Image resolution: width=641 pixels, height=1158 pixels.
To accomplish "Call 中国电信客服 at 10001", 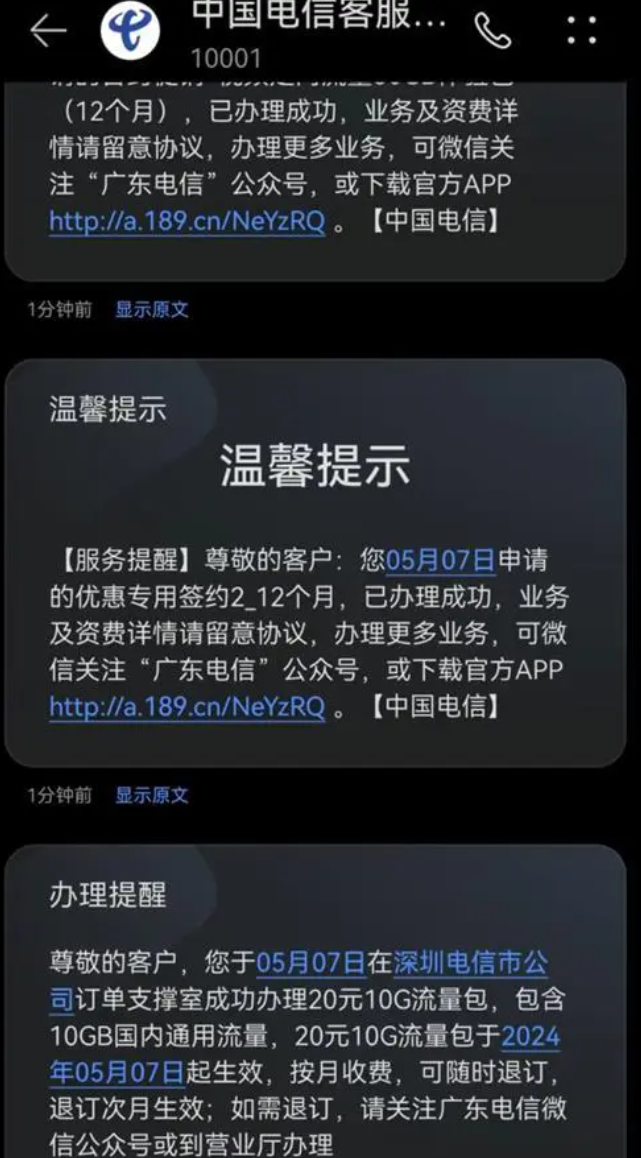I will [492, 31].
